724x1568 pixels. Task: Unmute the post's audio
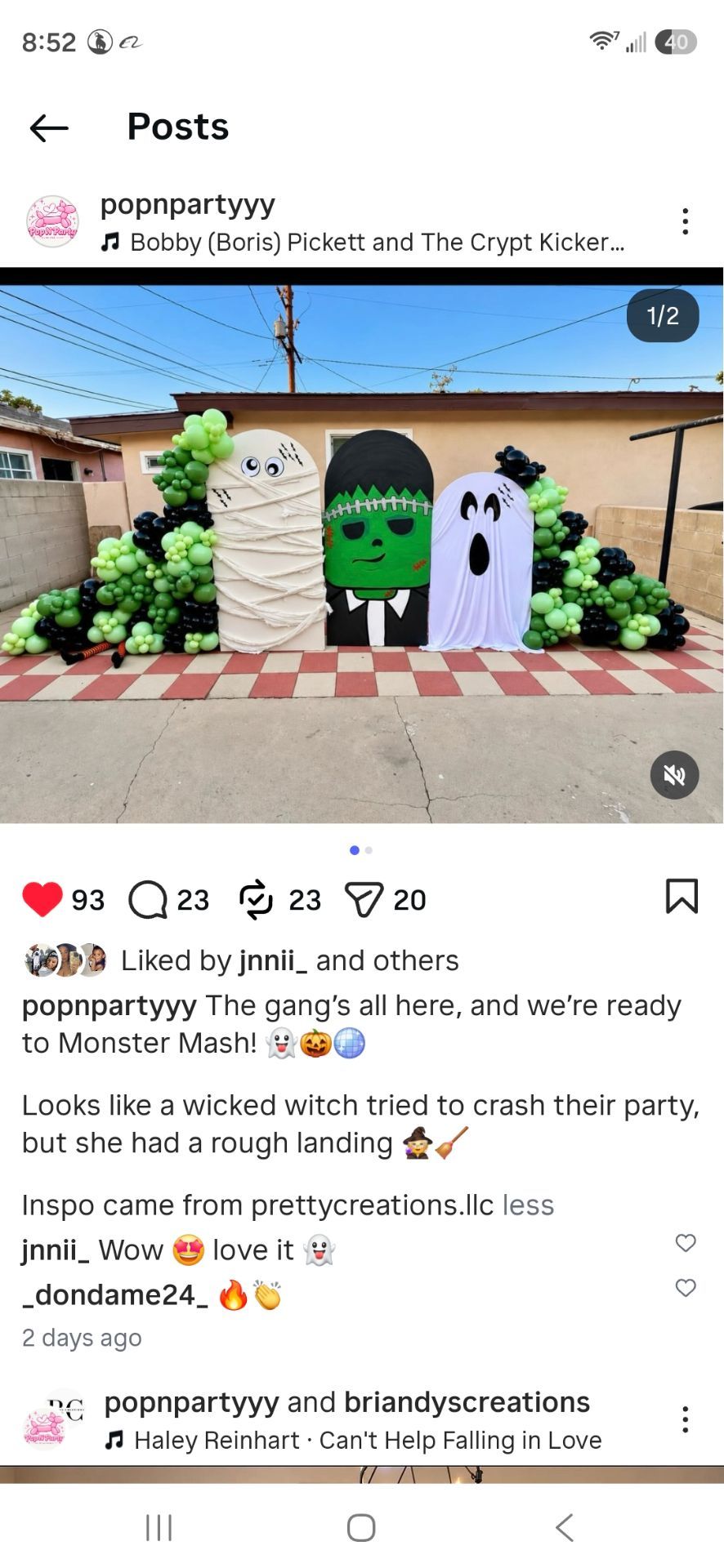(x=674, y=774)
